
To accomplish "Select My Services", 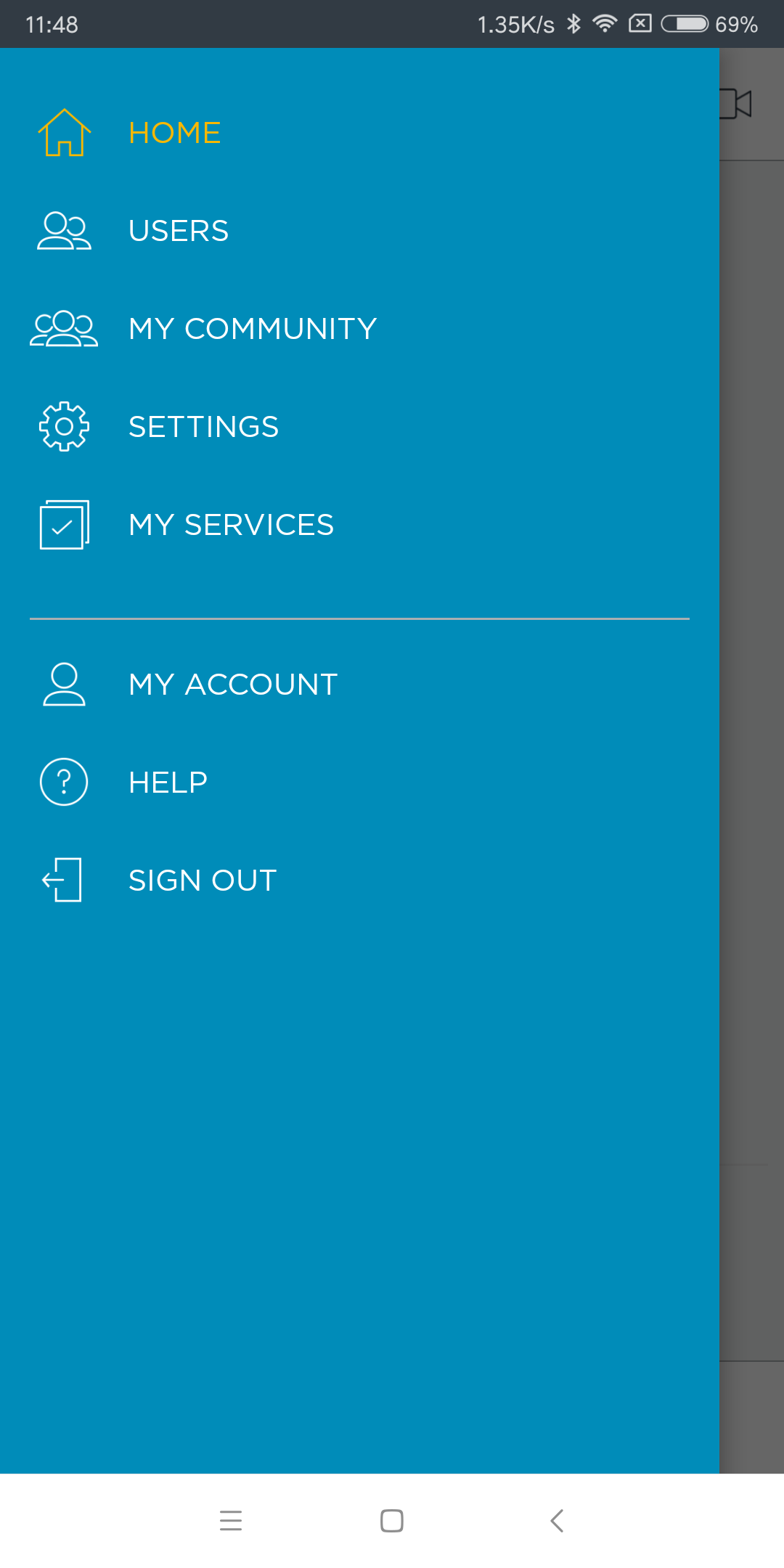I will click(359, 525).
